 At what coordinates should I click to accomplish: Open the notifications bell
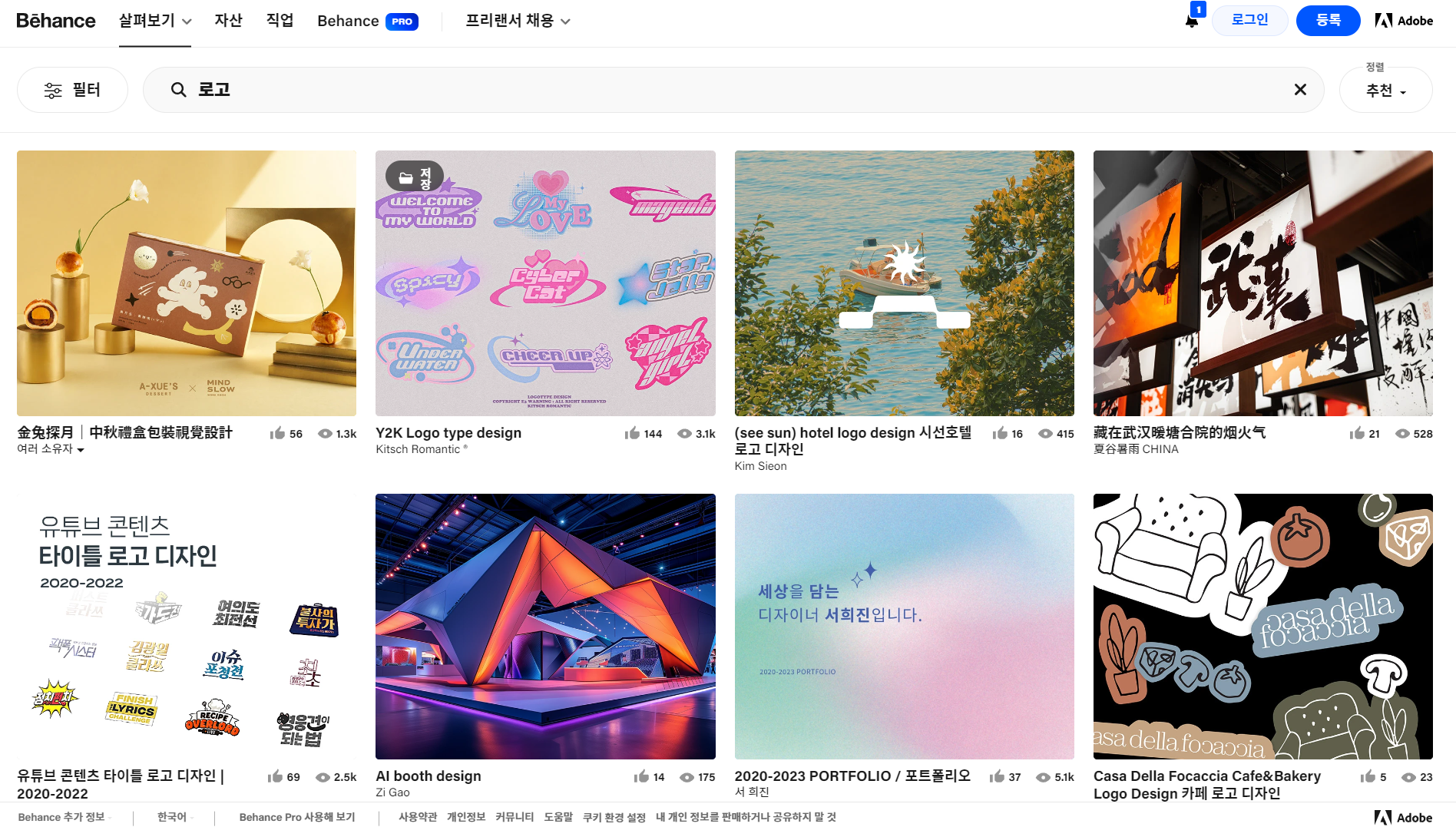(1191, 21)
